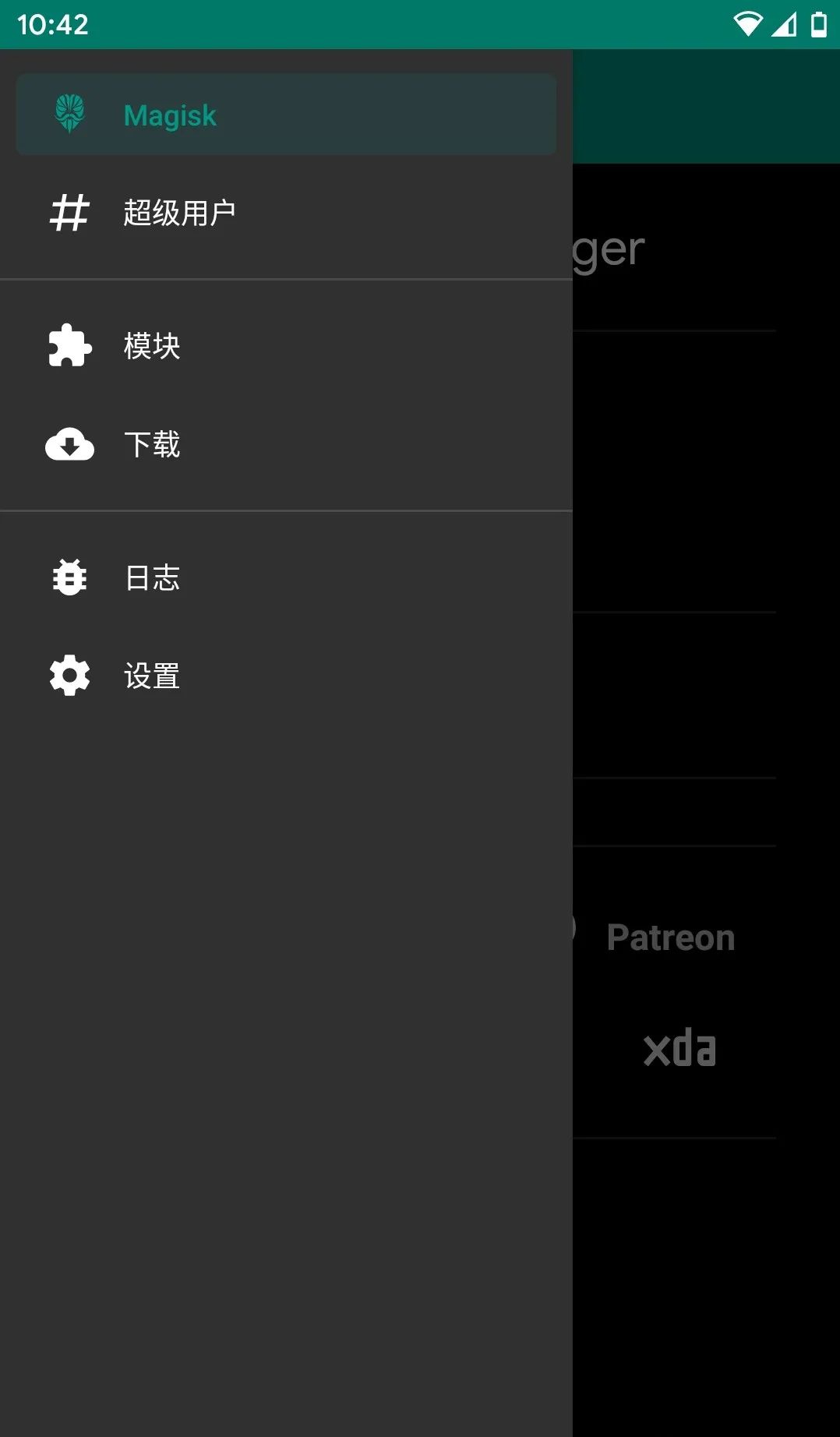Open 超级用户 (Superuser) section
Viewport: 840px width, 1437px height.
[x=179, y=213]
